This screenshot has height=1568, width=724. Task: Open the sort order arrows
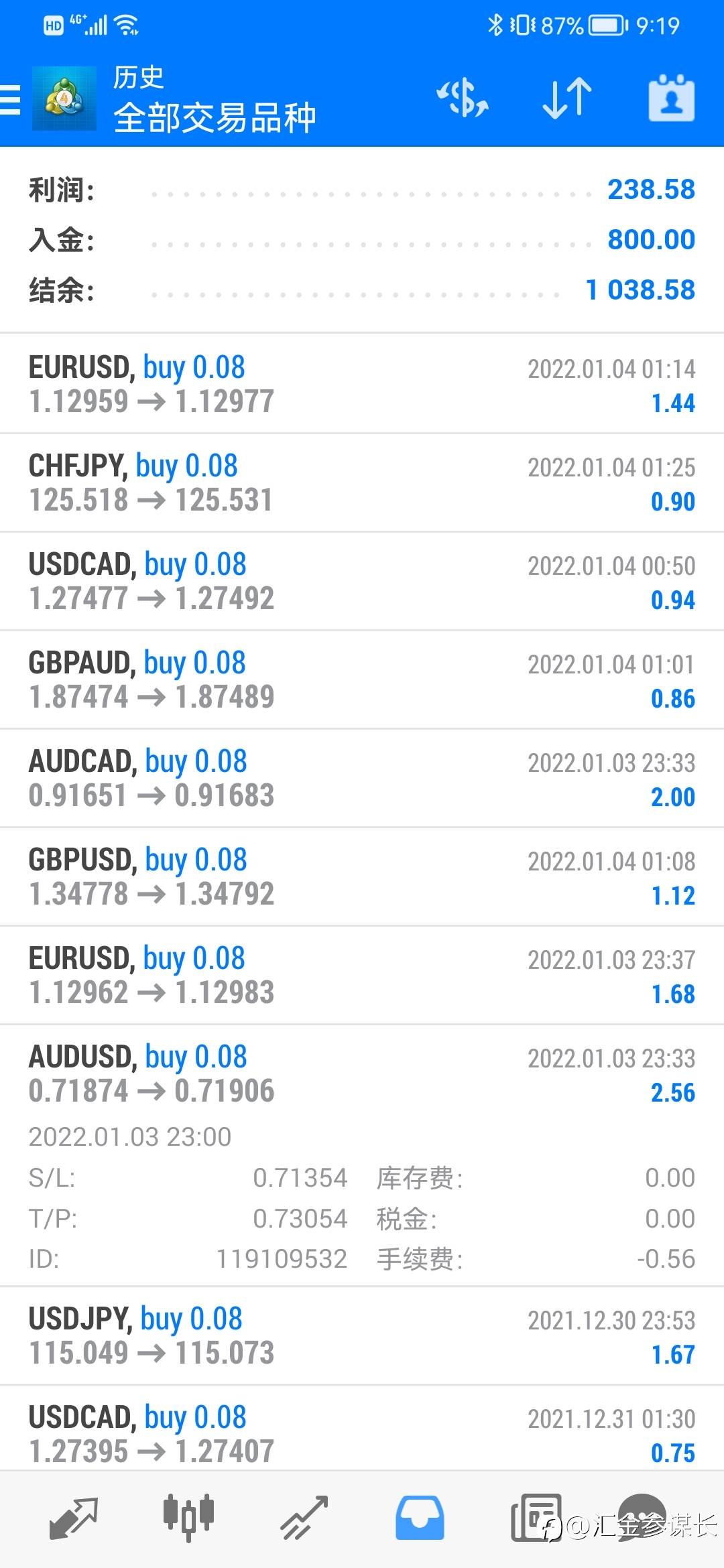(567, 99)
